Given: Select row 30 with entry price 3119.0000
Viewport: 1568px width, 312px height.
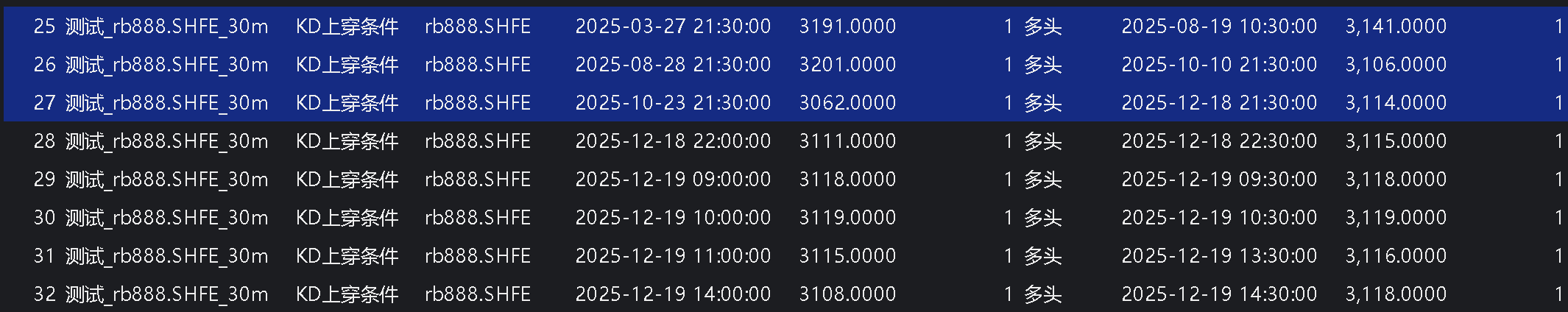Looking at the screenshot, I should pos(847,218).
